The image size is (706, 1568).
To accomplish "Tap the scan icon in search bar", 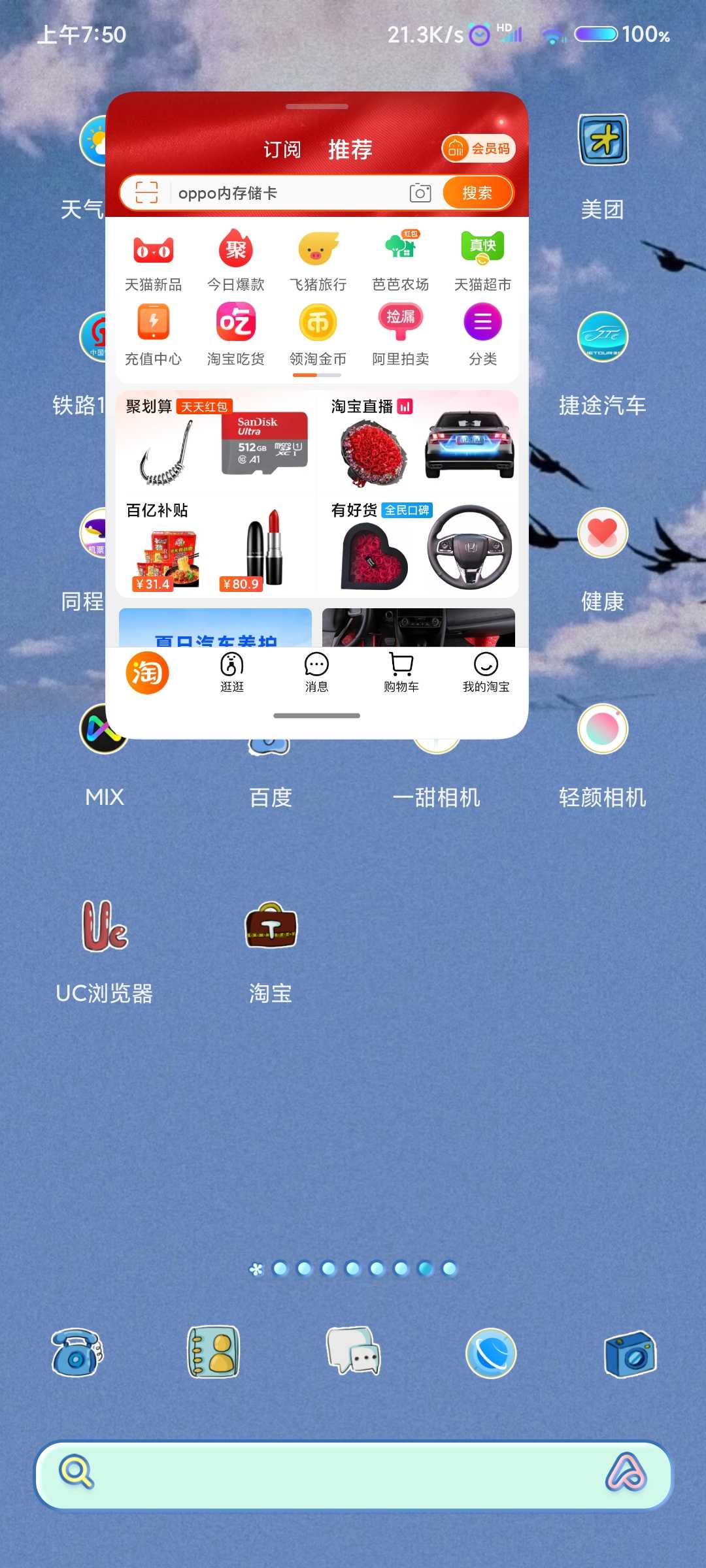I will 146,193.
